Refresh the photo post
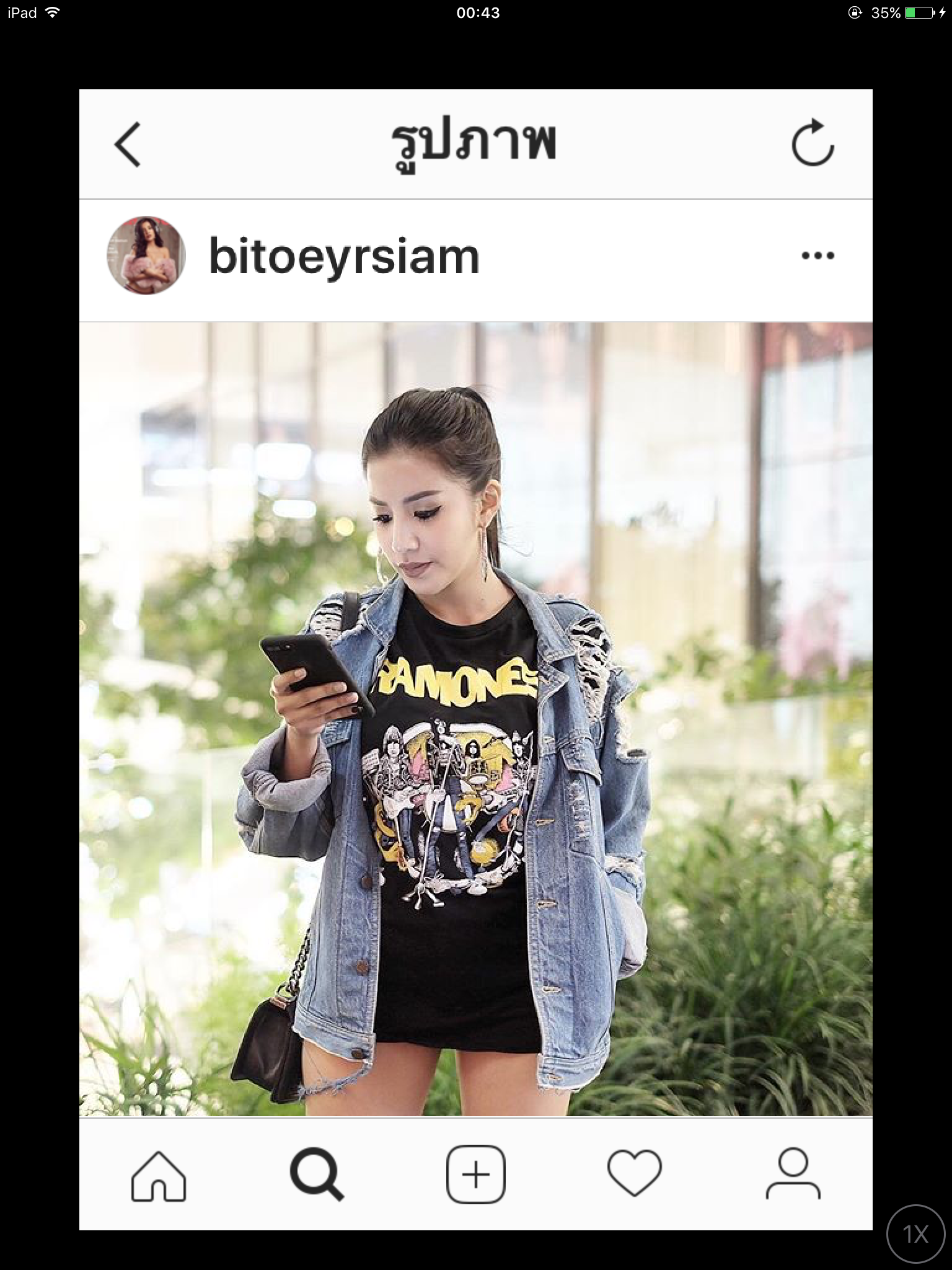Screen dimensions: 952x1270 point(812,143)
